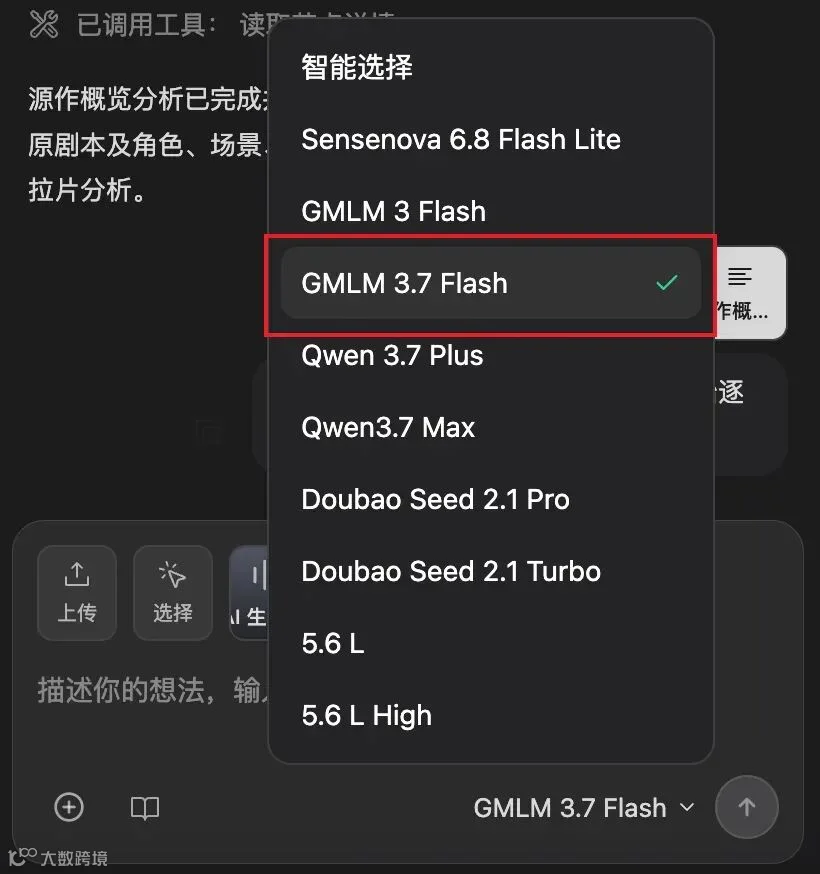Choose the 5.6 L High model
The image size is (820, 874).
[491, 715]
